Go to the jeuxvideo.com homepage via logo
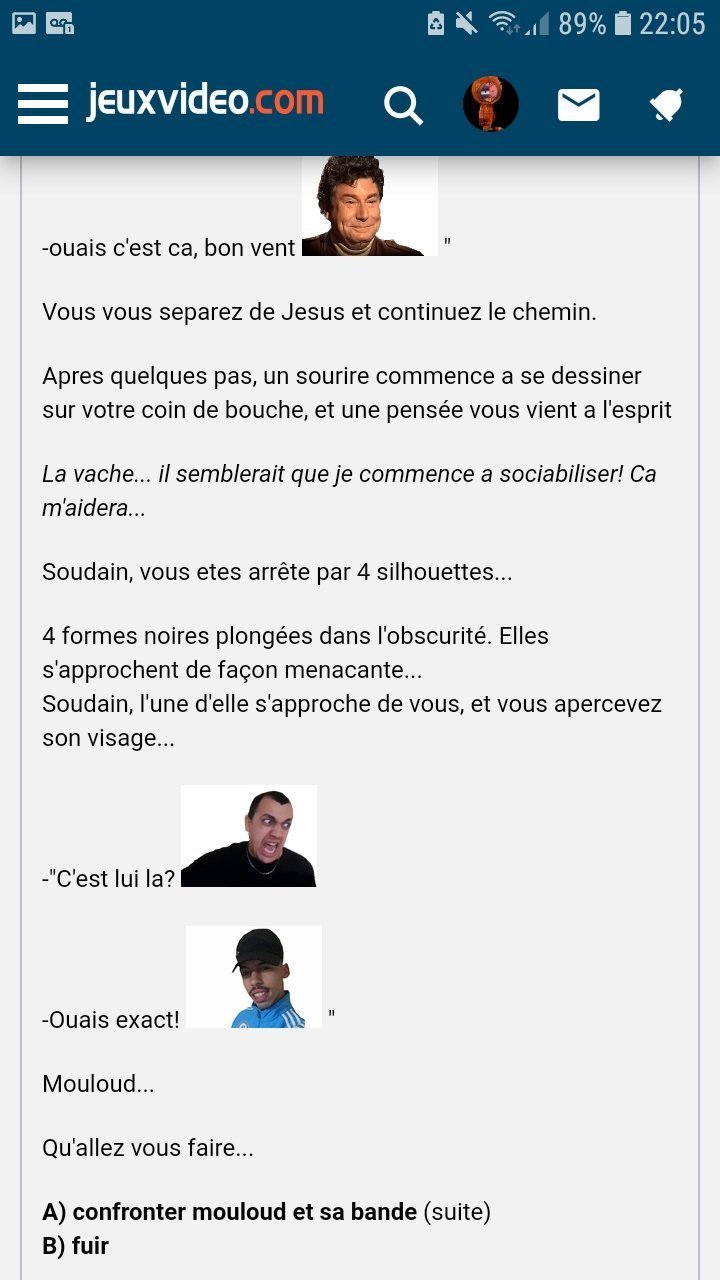Image resolution: width=720 pixels, height=1280 pixels. pos(205,102)
